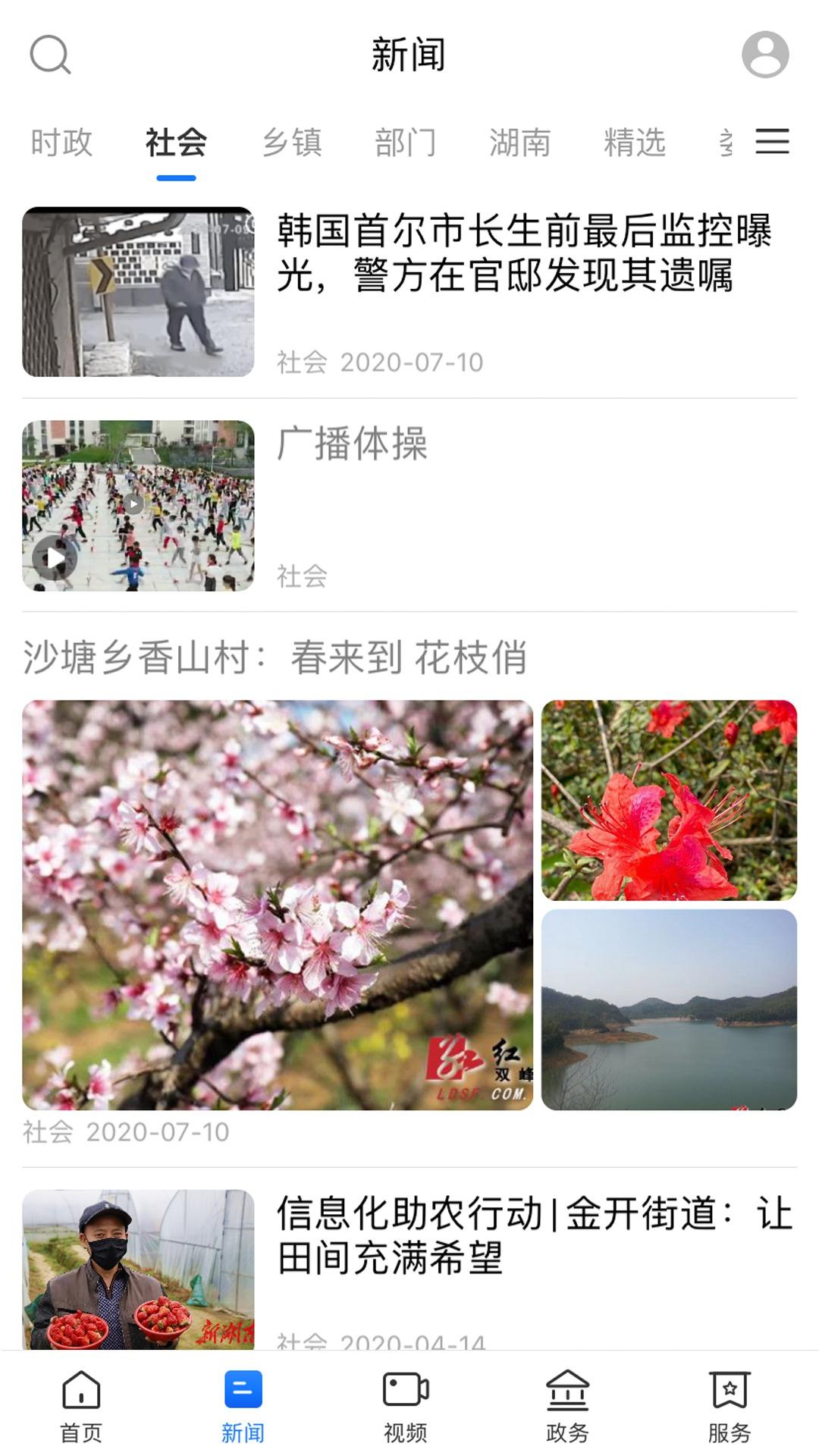Open the 部门 news category
Image resolution: width=819 pixels, height=1456 pixels.
click(x=406, y=143)
